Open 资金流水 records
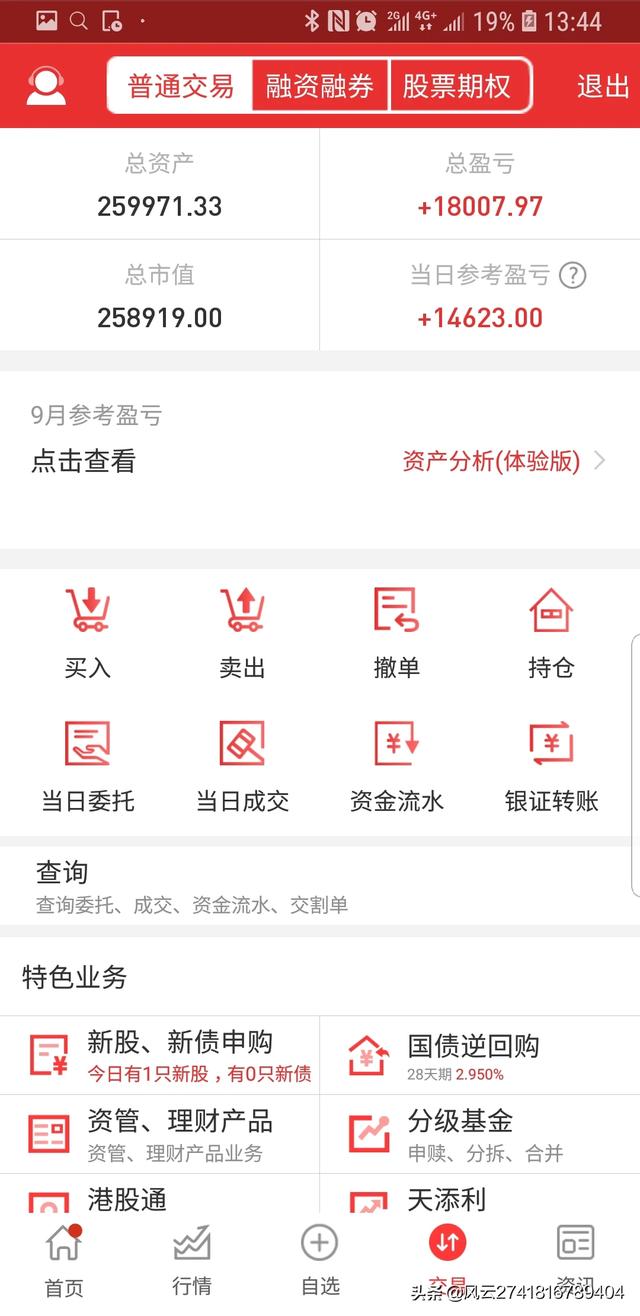The width and height of the screenshot is (640, 1316). pos(396,767)
